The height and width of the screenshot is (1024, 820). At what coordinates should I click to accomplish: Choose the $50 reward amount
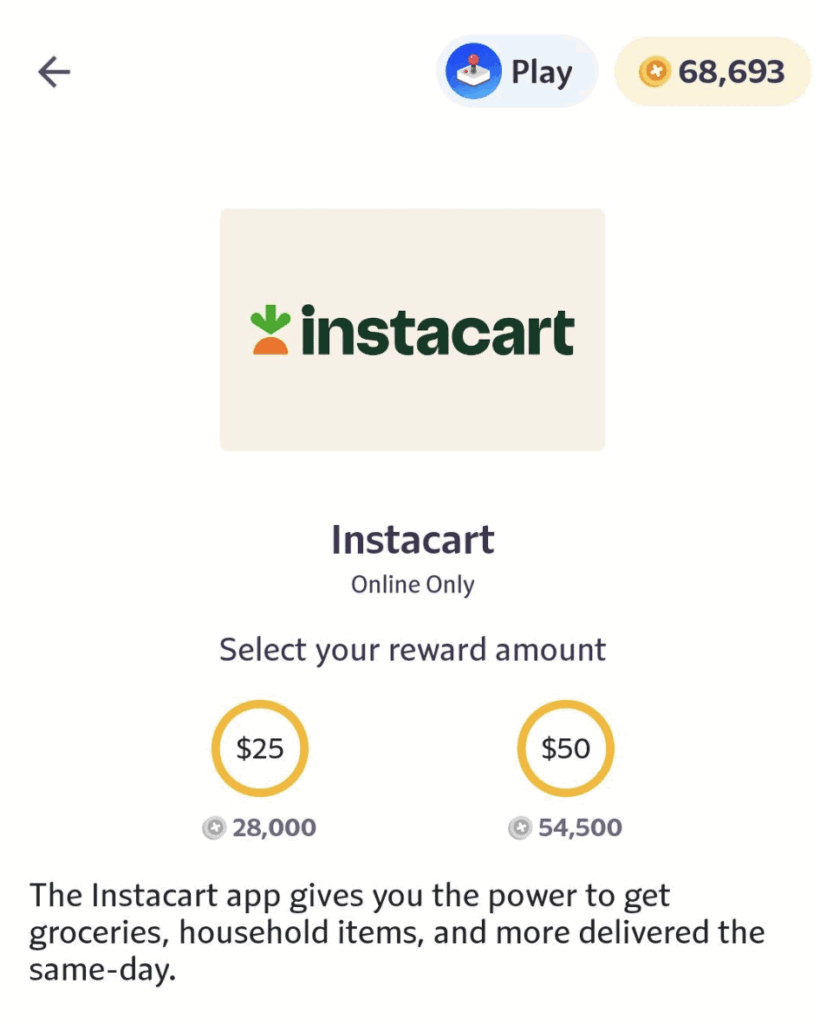click(565, 748)
